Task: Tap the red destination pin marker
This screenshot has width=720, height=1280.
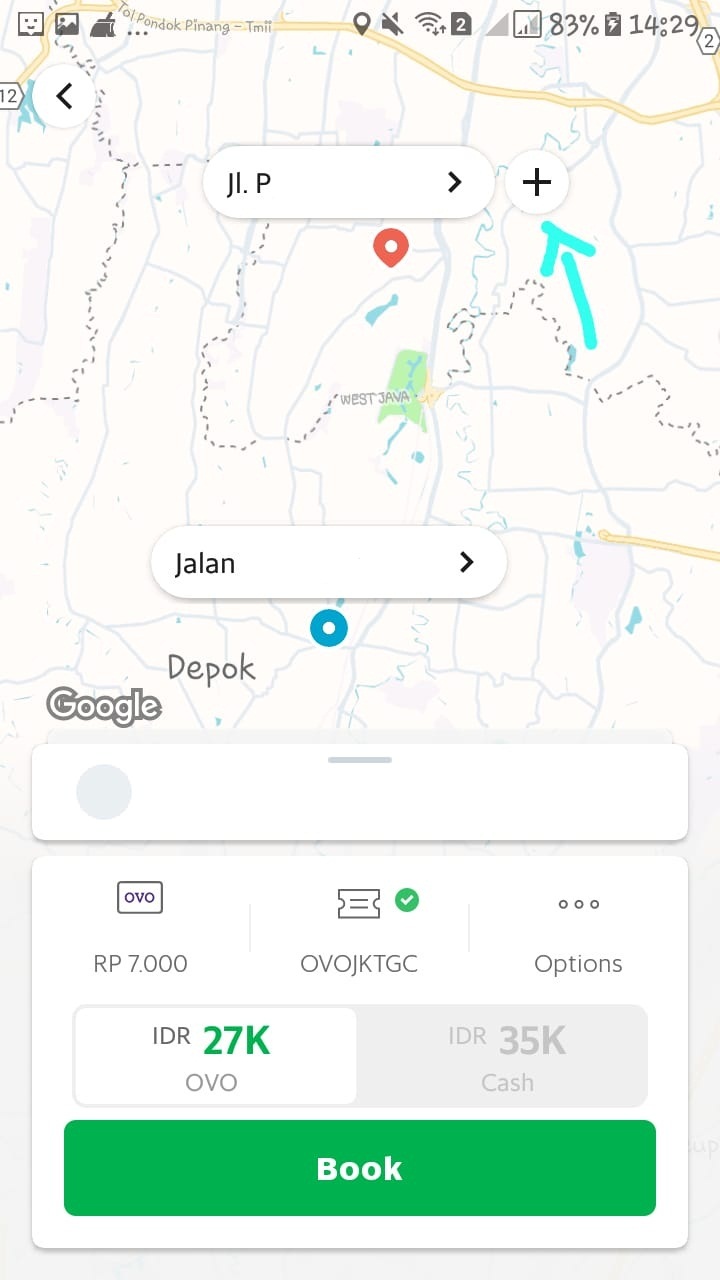Action: click(391, 247)
